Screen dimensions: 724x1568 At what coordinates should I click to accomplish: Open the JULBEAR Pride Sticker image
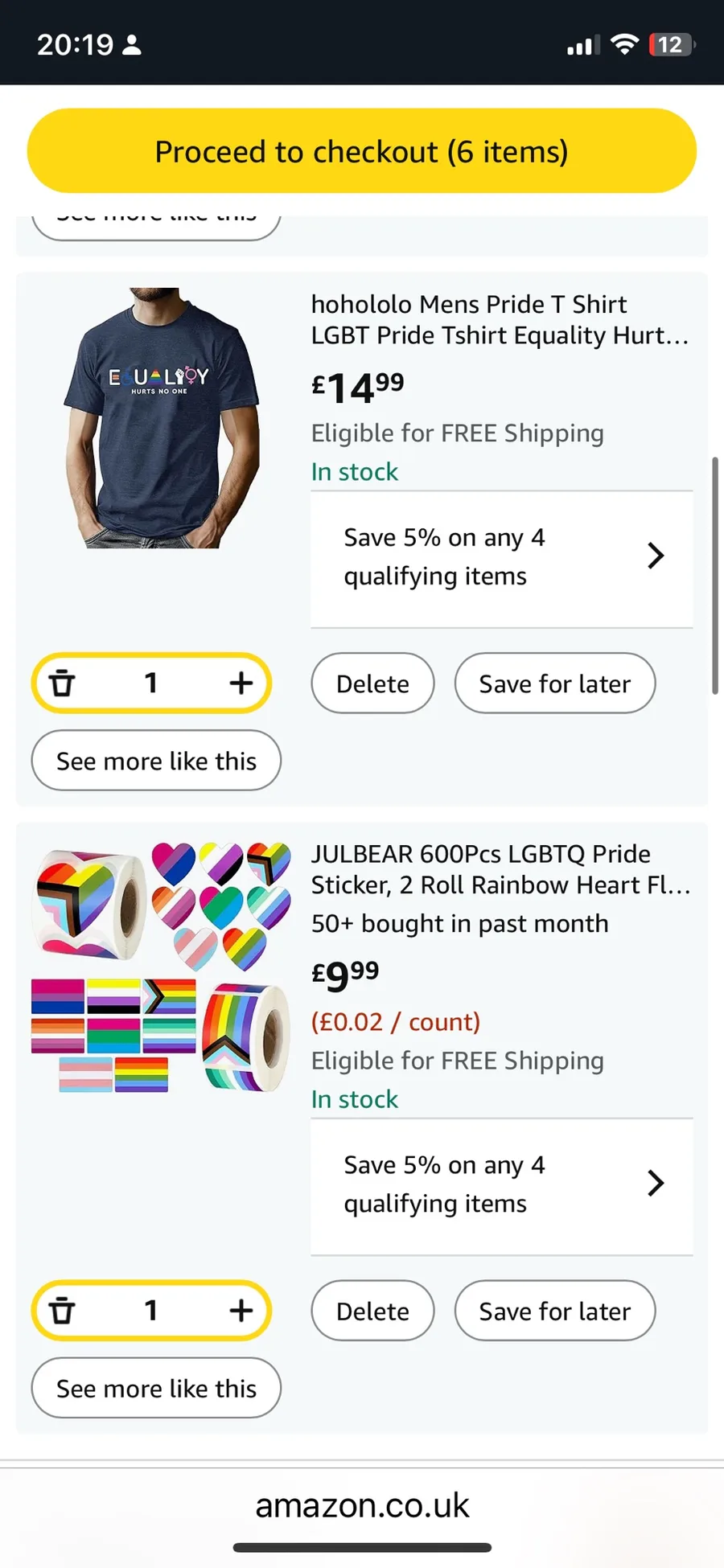tap(161, 967)
